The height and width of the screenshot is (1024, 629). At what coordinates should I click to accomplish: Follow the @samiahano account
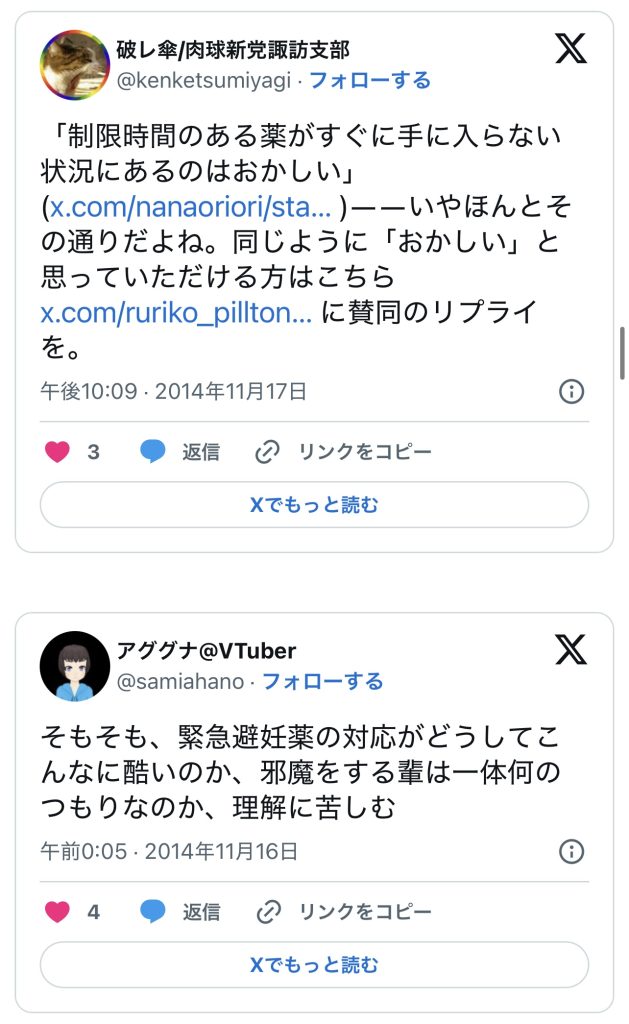[x=322, y=682]
